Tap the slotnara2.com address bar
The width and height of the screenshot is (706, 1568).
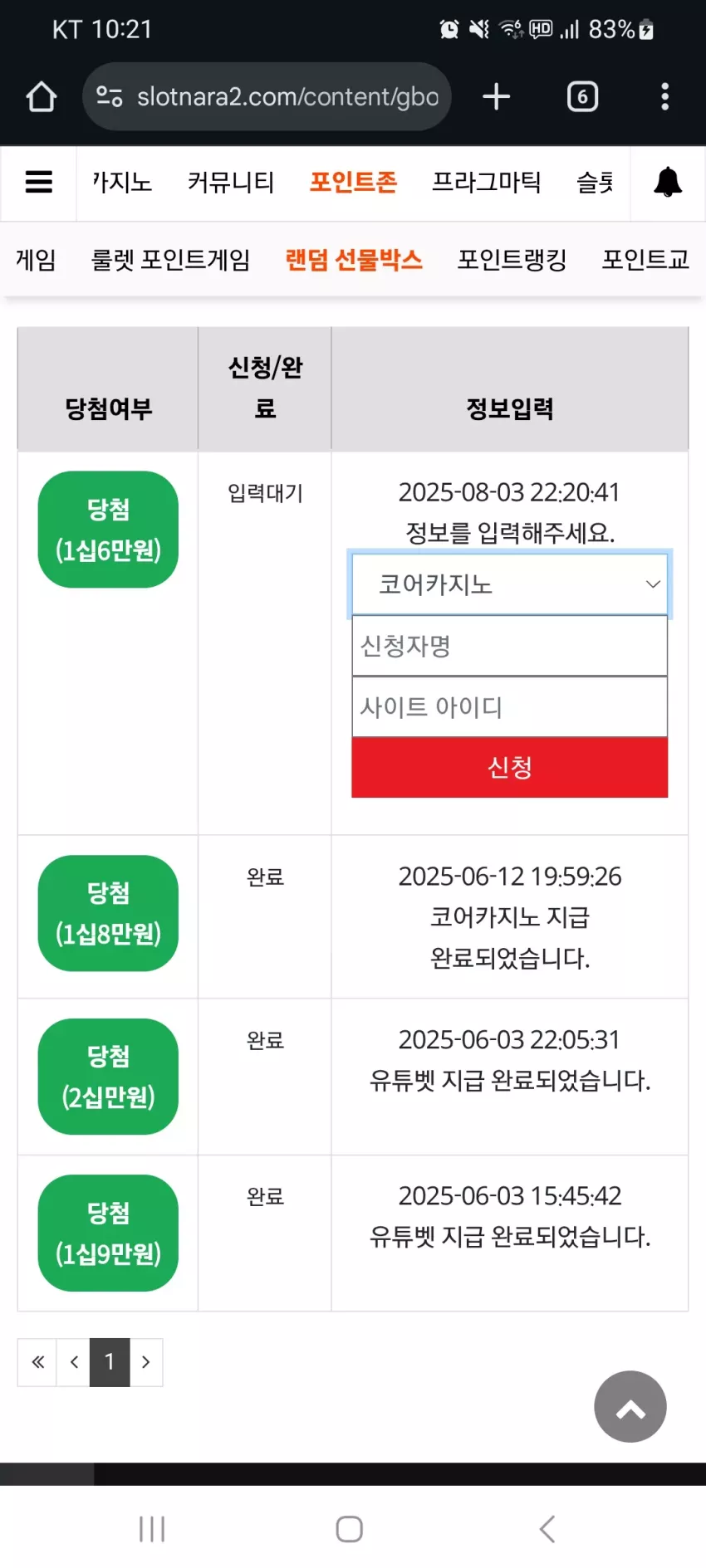[x=267, y=97]
